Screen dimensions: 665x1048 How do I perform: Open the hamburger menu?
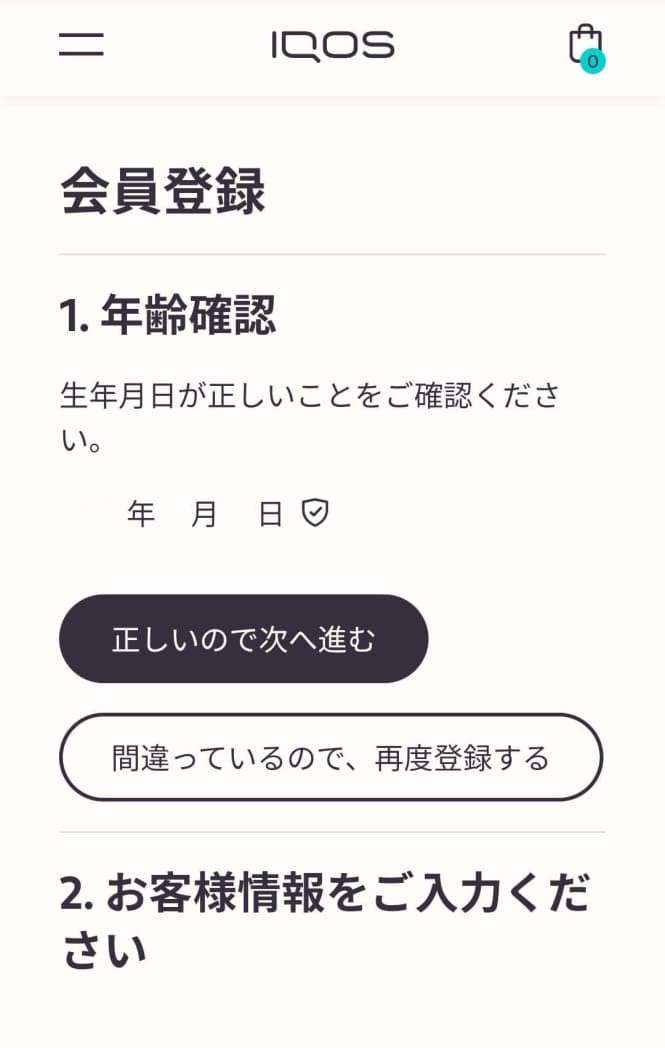81,45
